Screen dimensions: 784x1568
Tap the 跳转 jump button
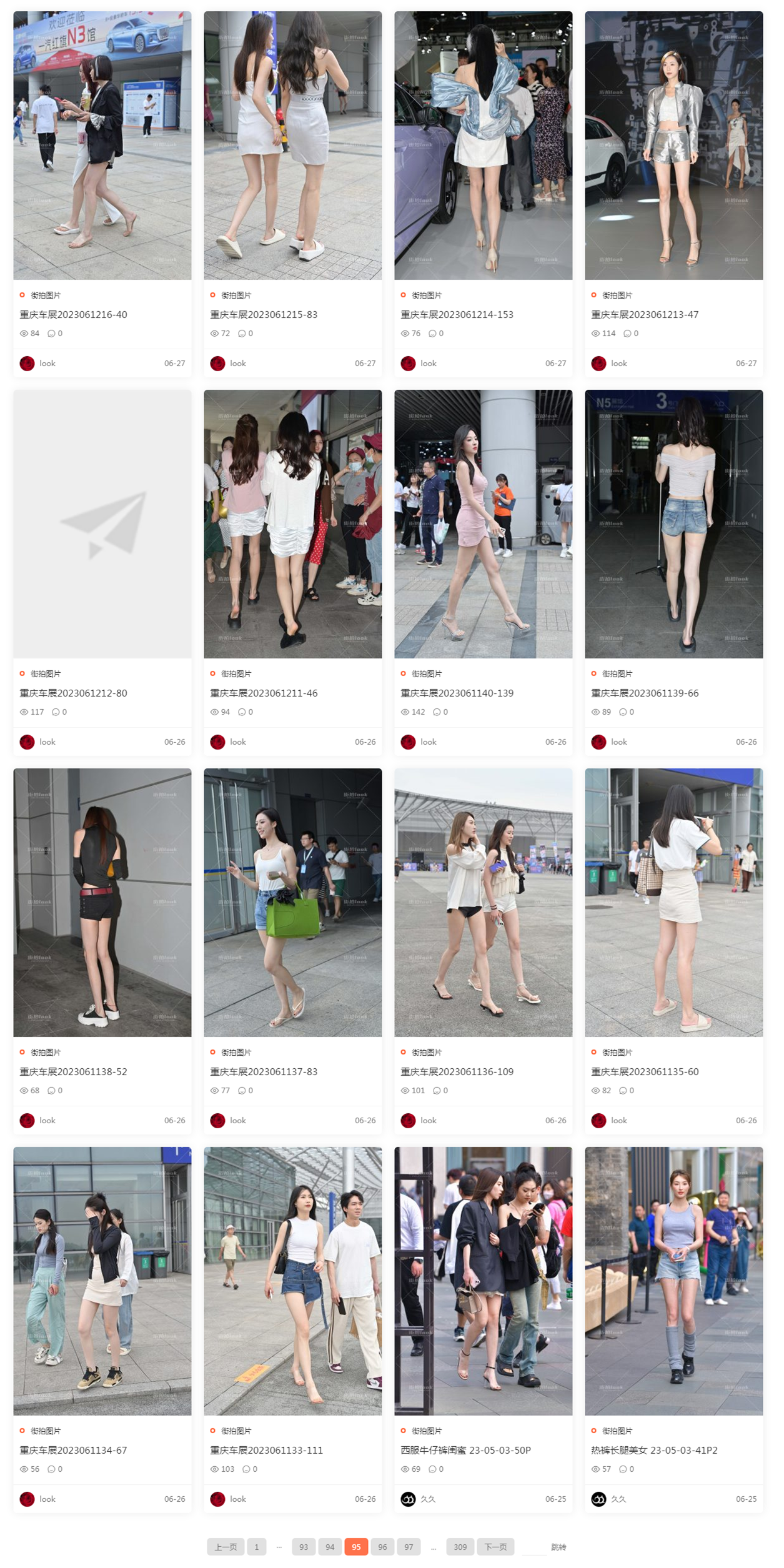coord(558,1547)
